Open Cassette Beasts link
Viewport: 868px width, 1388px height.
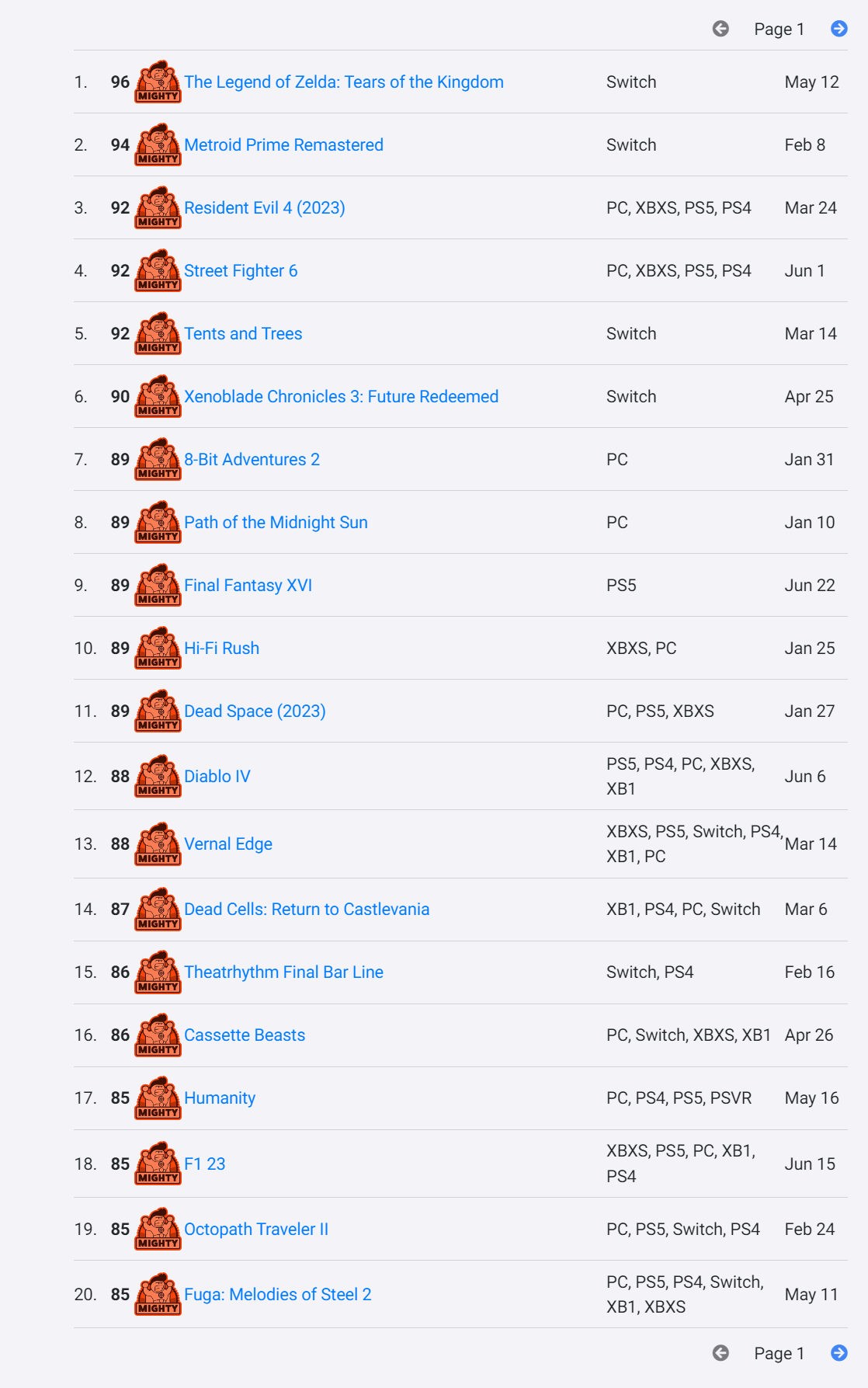click(245, 1035)
